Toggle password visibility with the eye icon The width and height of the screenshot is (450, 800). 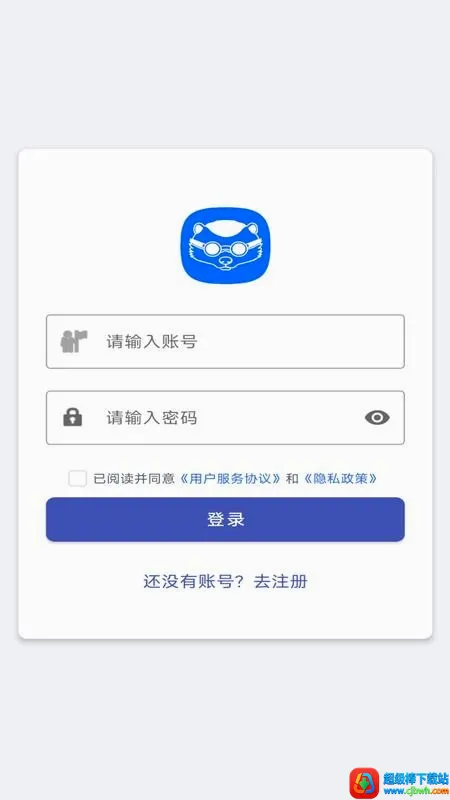377,418
